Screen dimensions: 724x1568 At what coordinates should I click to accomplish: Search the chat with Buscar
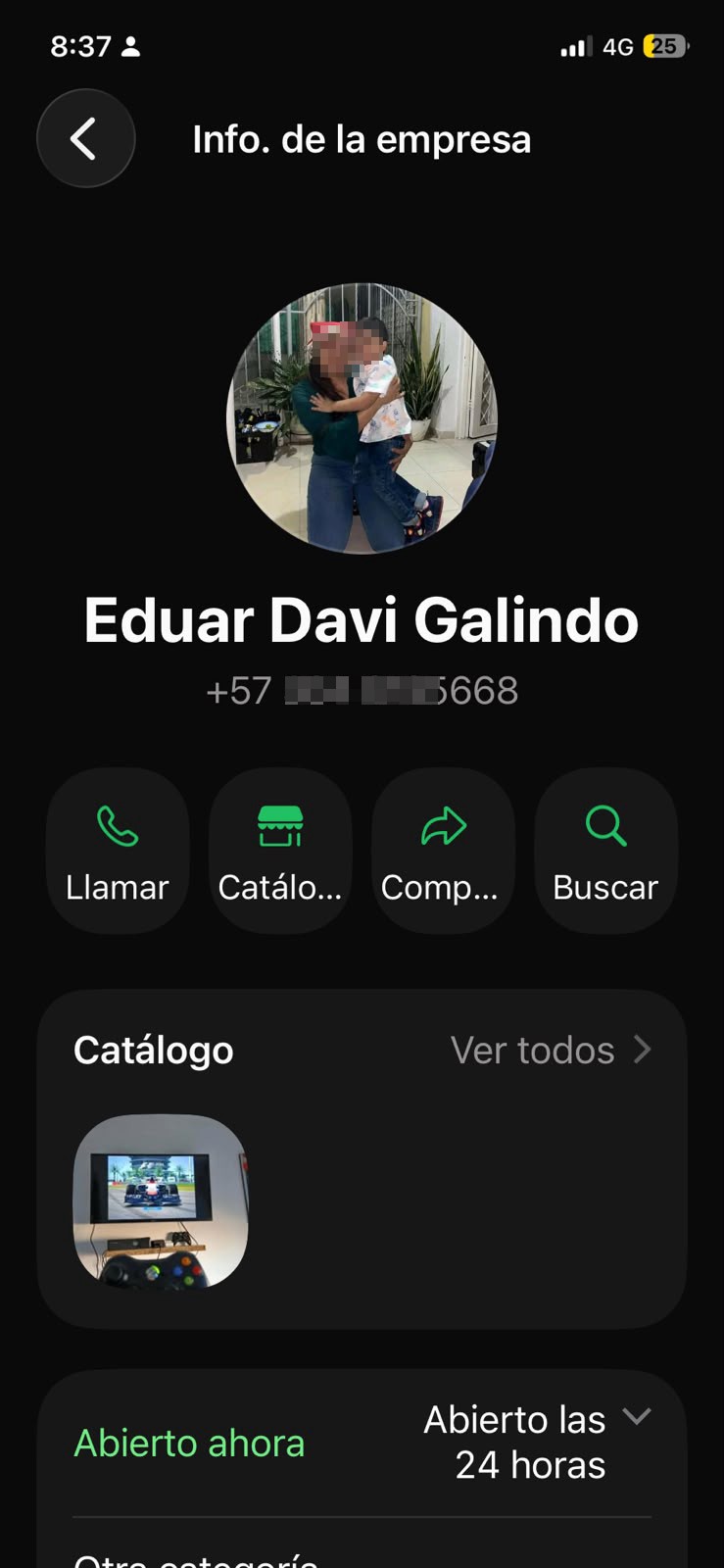click(605, 851)
